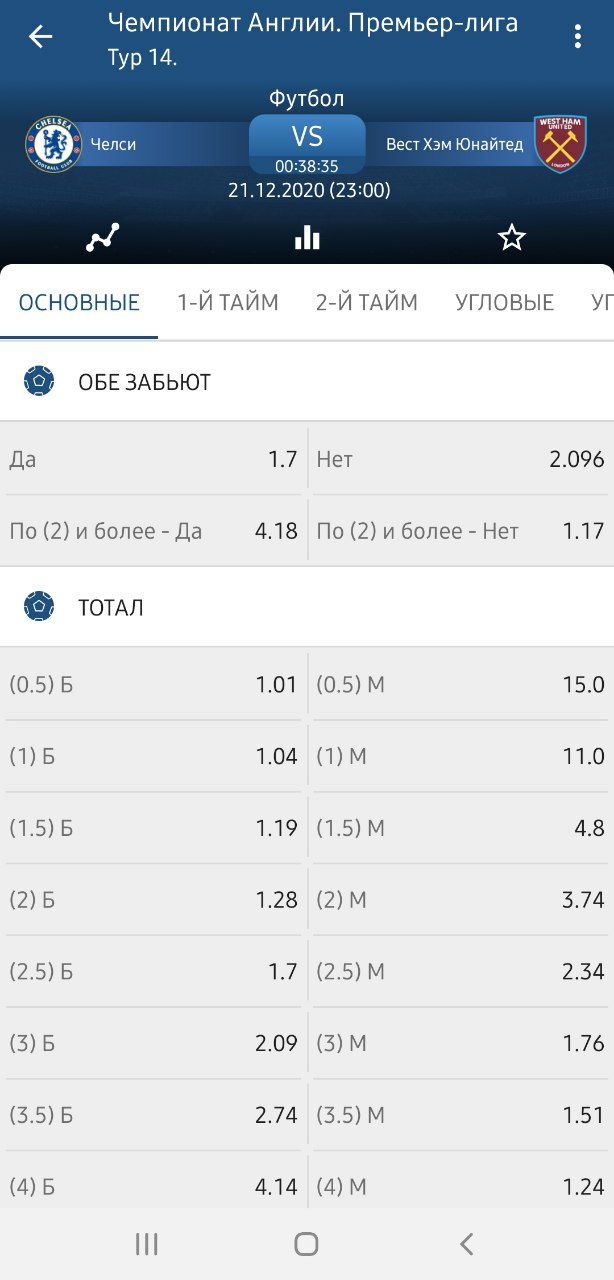Switch to the 1-Й ТАЙМ tab
The height and width of the screenshot is (1280, 614).
tap(228, 302)
